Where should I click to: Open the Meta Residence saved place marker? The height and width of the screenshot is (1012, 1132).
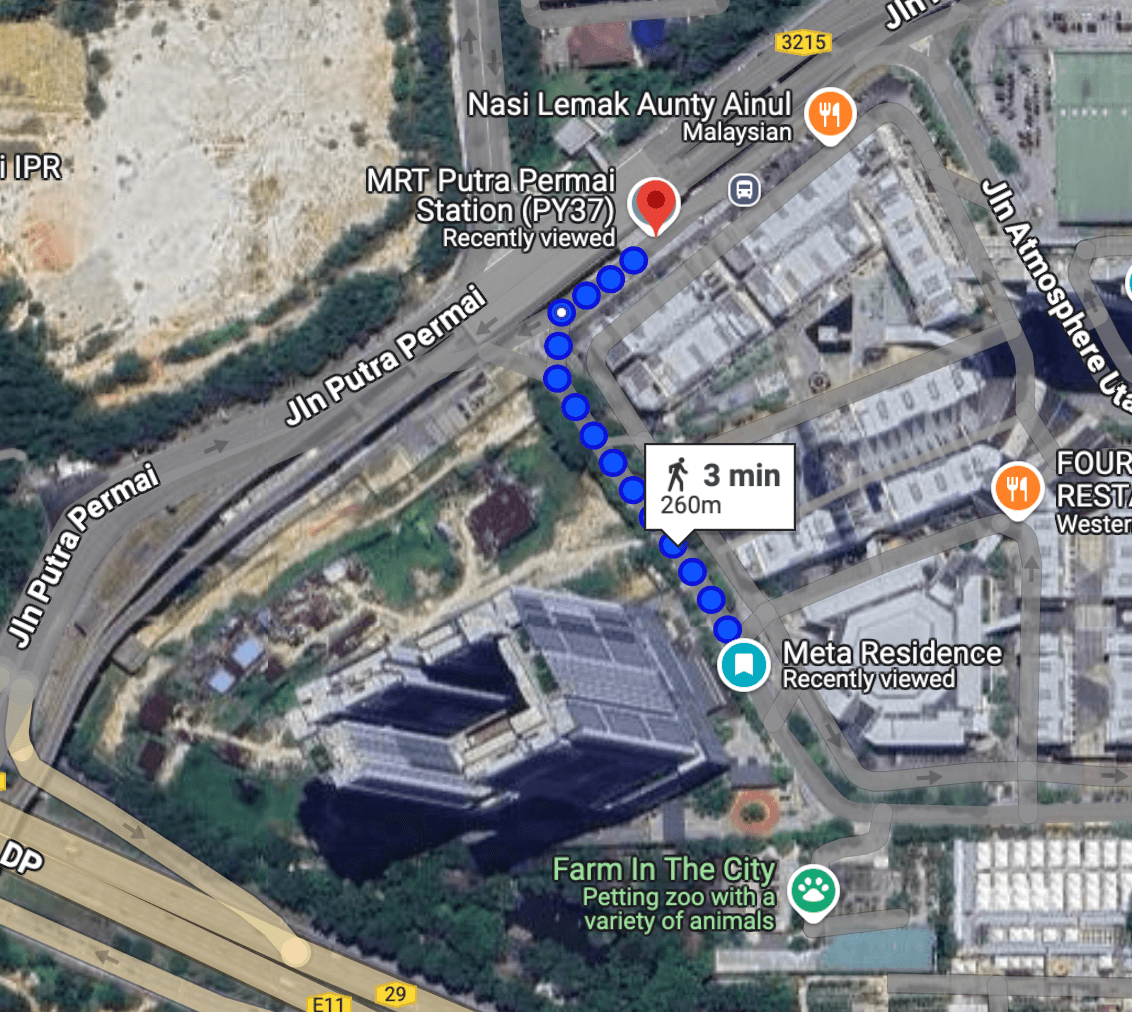coord(744,664)
